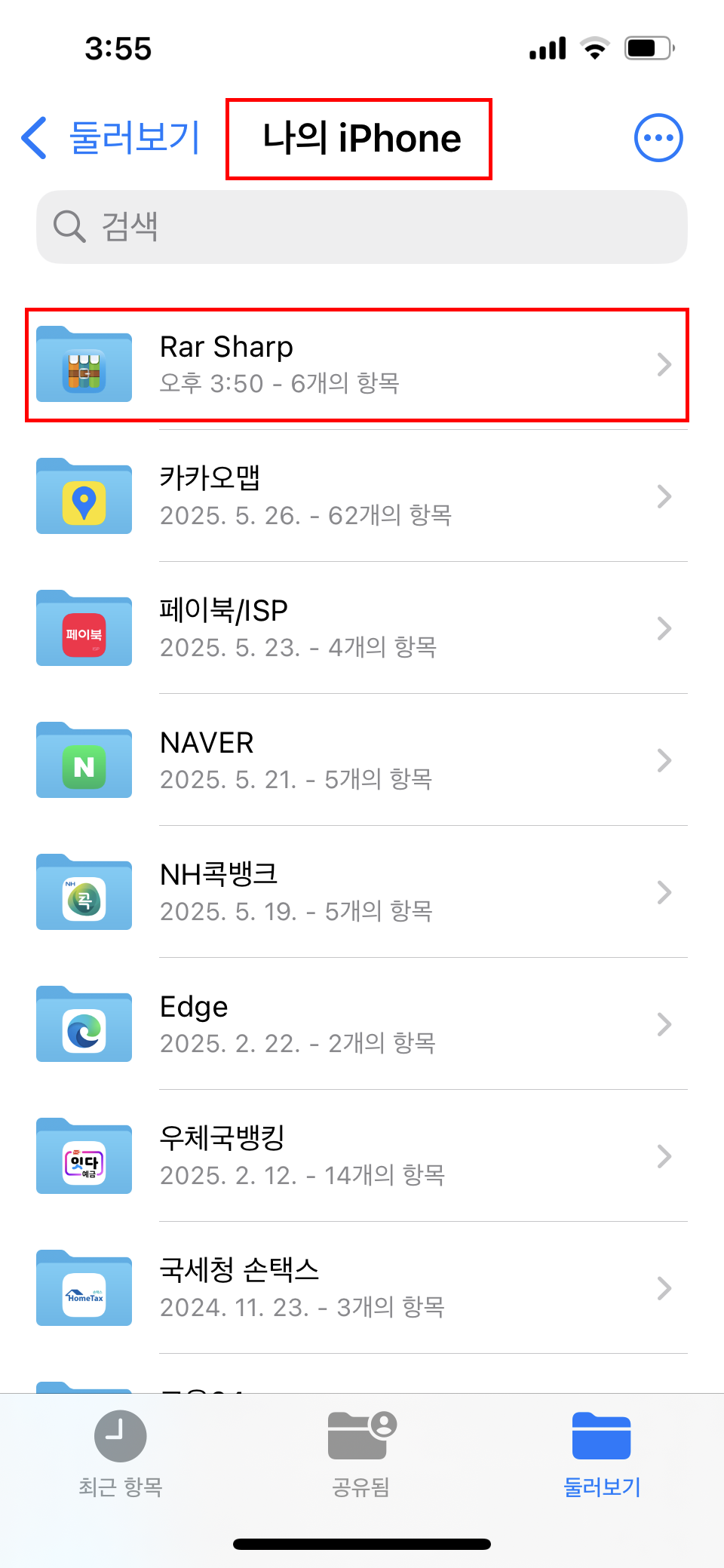Open the more options ellipsis menu

[658, 138]
